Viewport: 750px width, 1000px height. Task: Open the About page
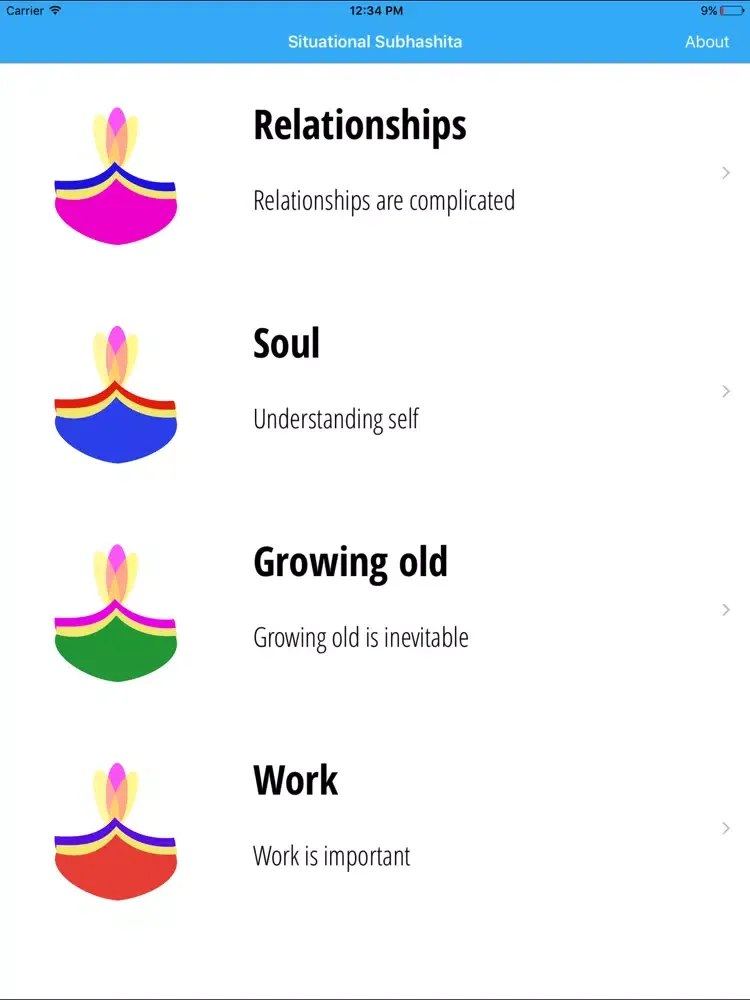pos(706,42)
